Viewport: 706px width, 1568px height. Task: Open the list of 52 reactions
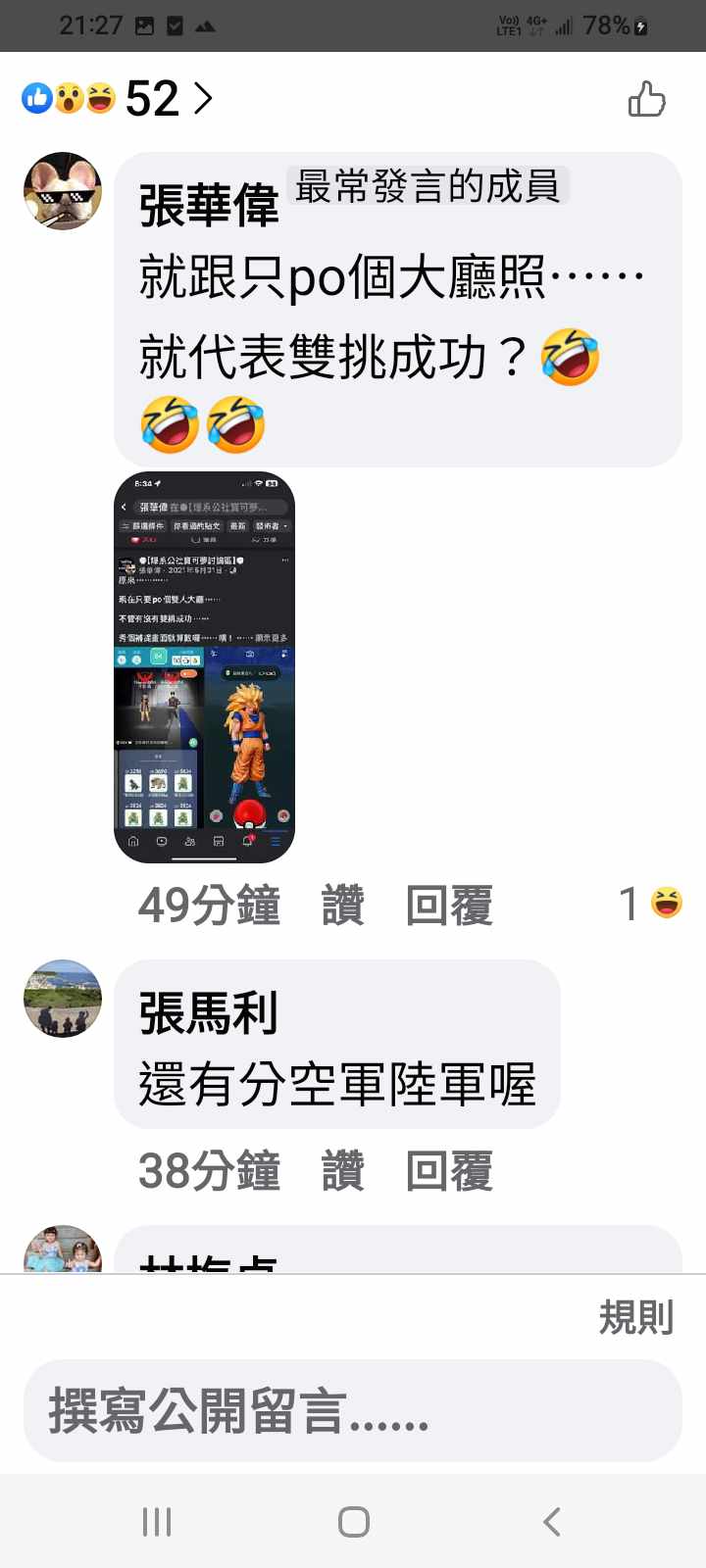118,98
